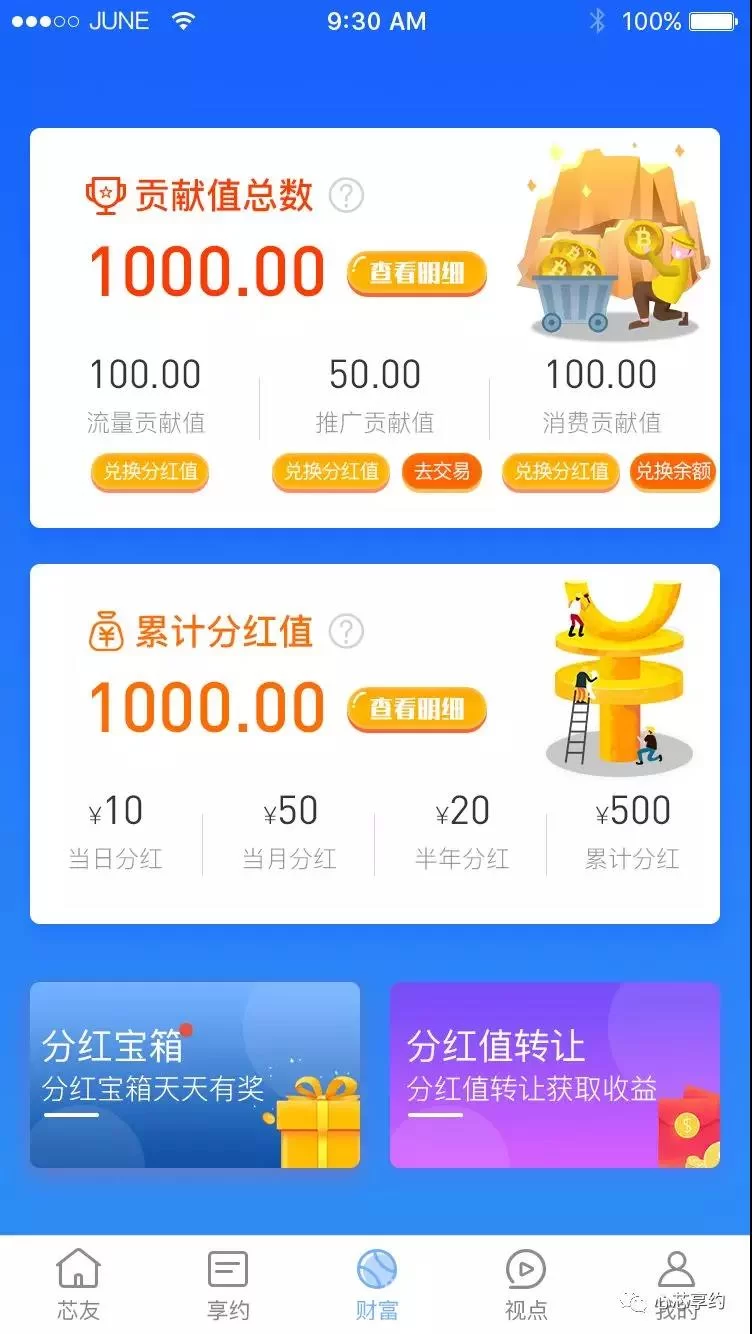752x1334 pixels.
Task: Tap 兑换分红值 under 消费贡献值
Action: [x=559, y=472]
